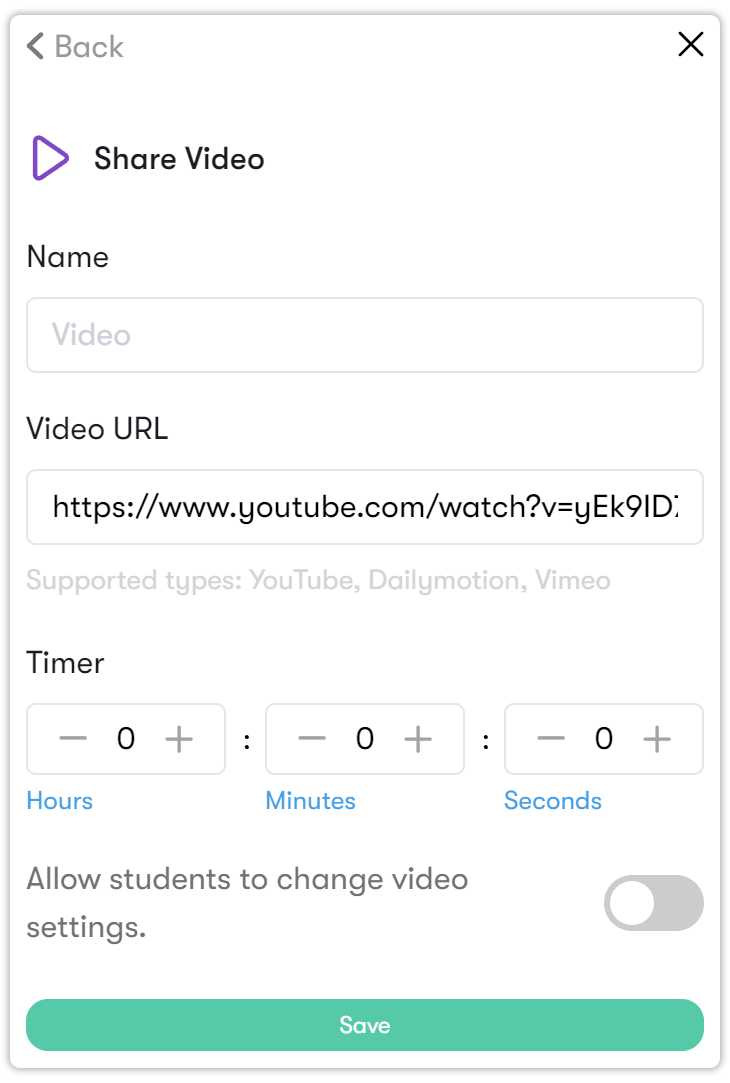Increase the Hours timer value
Image resolution: width=730 pixels, height=1083 pixels.
point(179,739)
